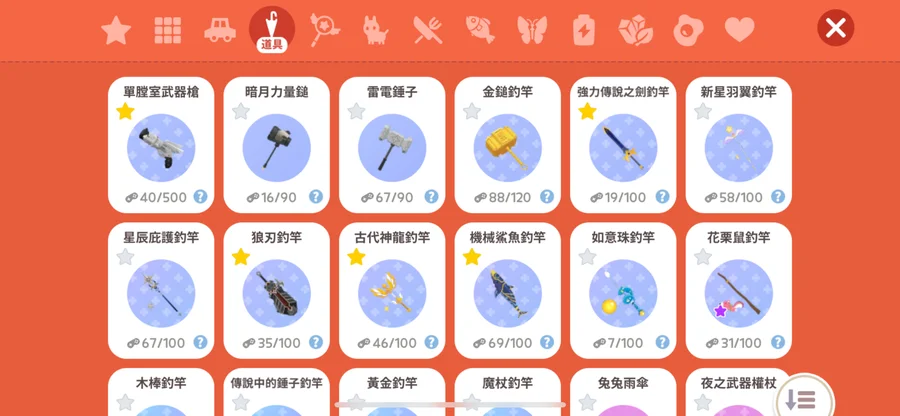Open the 單膛室武器槍 item card
This screenshot has width=900, height=416.
(x=161, y=146)
